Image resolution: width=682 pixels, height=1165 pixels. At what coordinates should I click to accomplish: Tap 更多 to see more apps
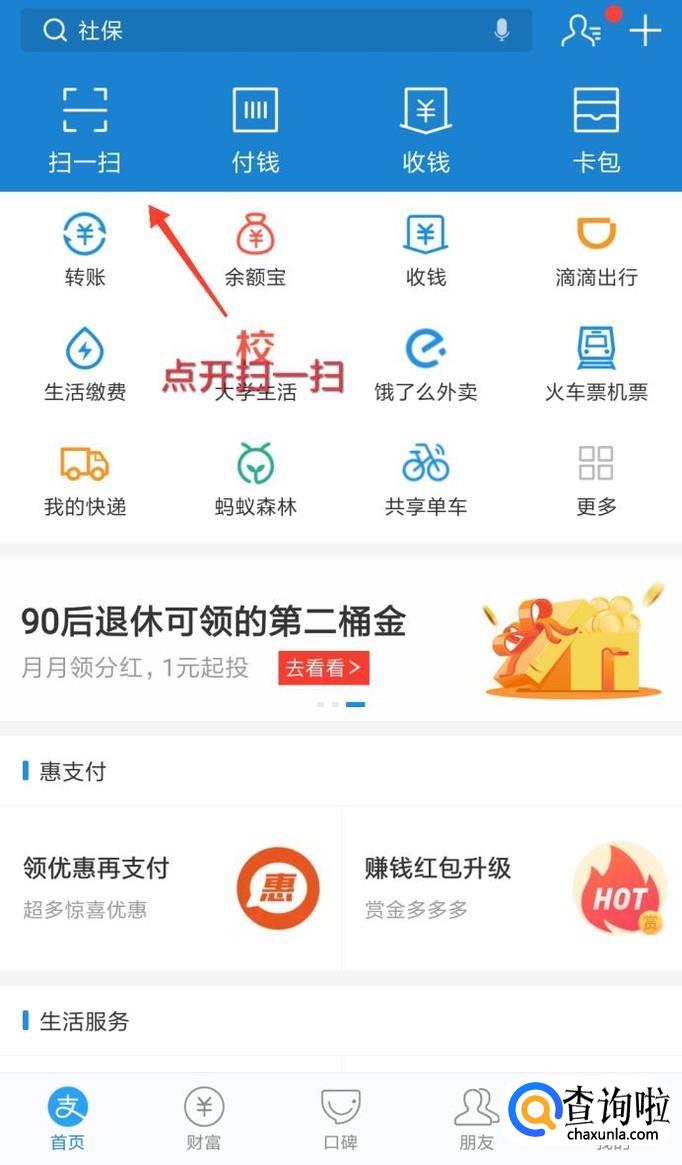tap(596, 480)
